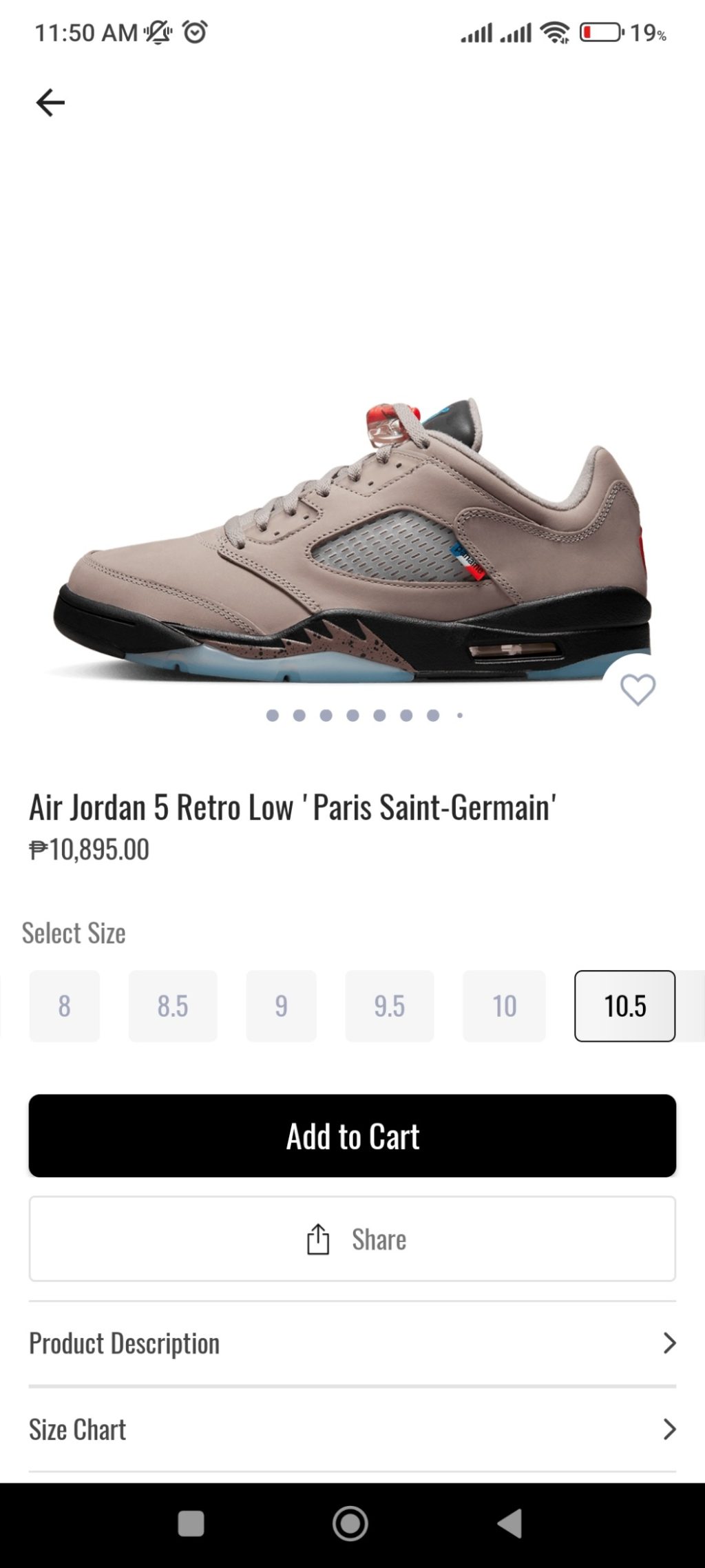Pick size 9
Viewport: 705px width, 1568px height.
coord(281,1006)
